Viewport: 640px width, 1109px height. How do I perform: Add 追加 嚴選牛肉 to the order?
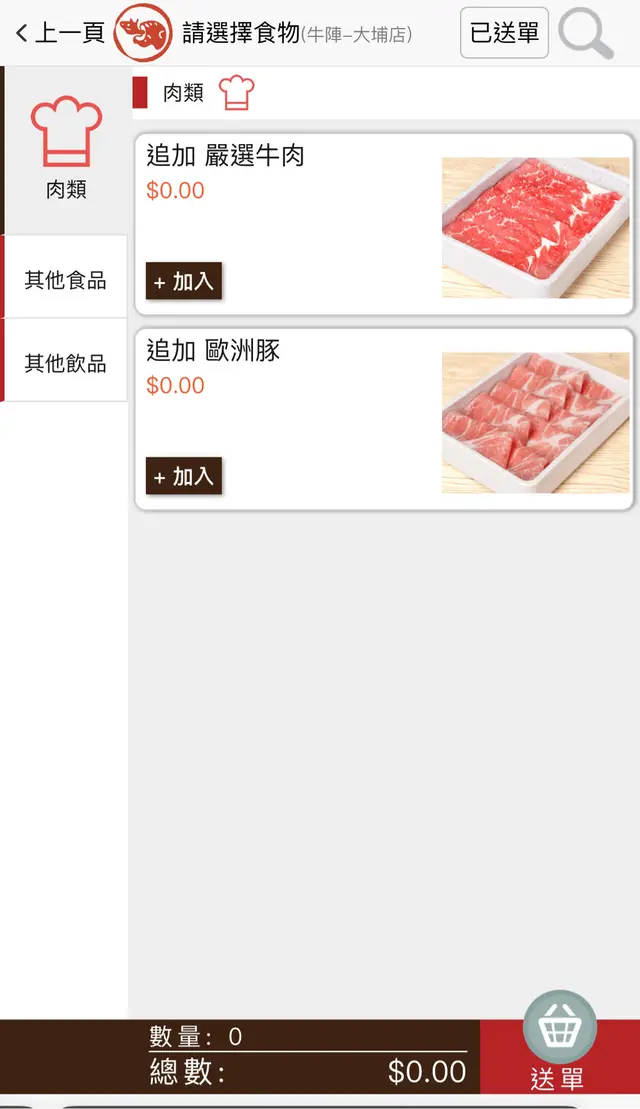184,281
